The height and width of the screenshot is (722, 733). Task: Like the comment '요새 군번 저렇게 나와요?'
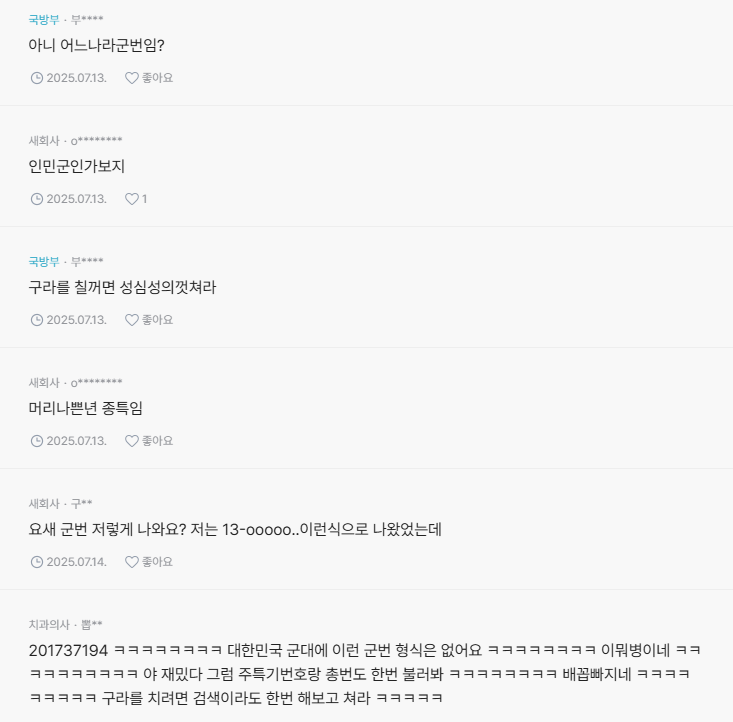[x=148, y=562]
